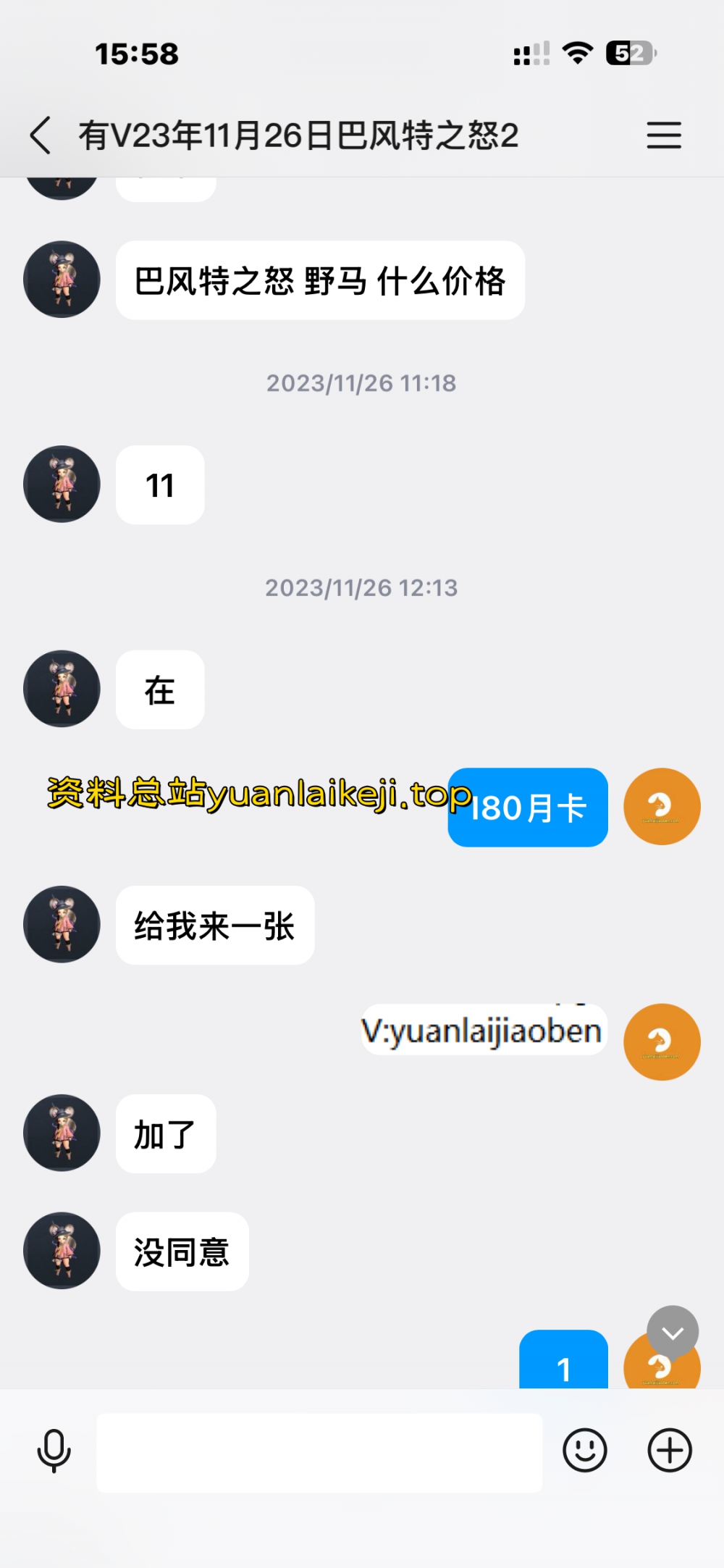This screenshot has height=1568, width=724.
Task: Select the microphone voice input icon
Action: point(54,1451)
